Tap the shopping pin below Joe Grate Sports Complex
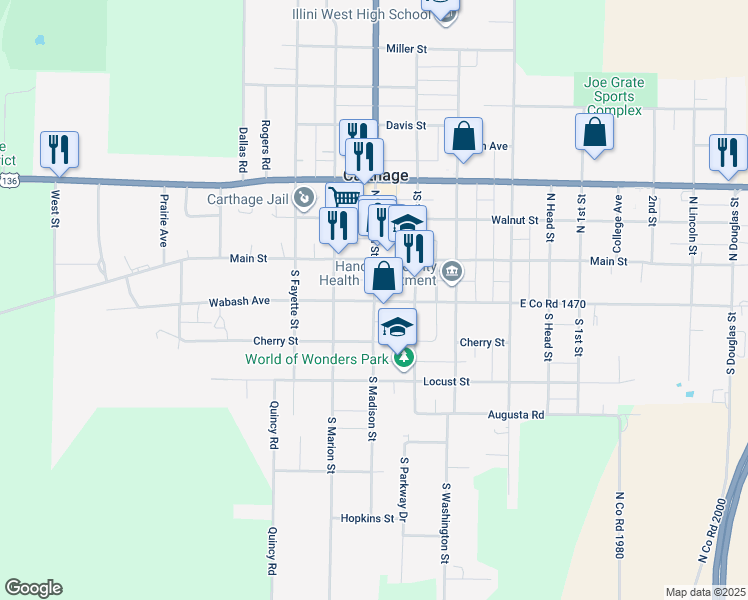This screenshot has width=748, height=600. pyautogui.click(x=595, y=133)
